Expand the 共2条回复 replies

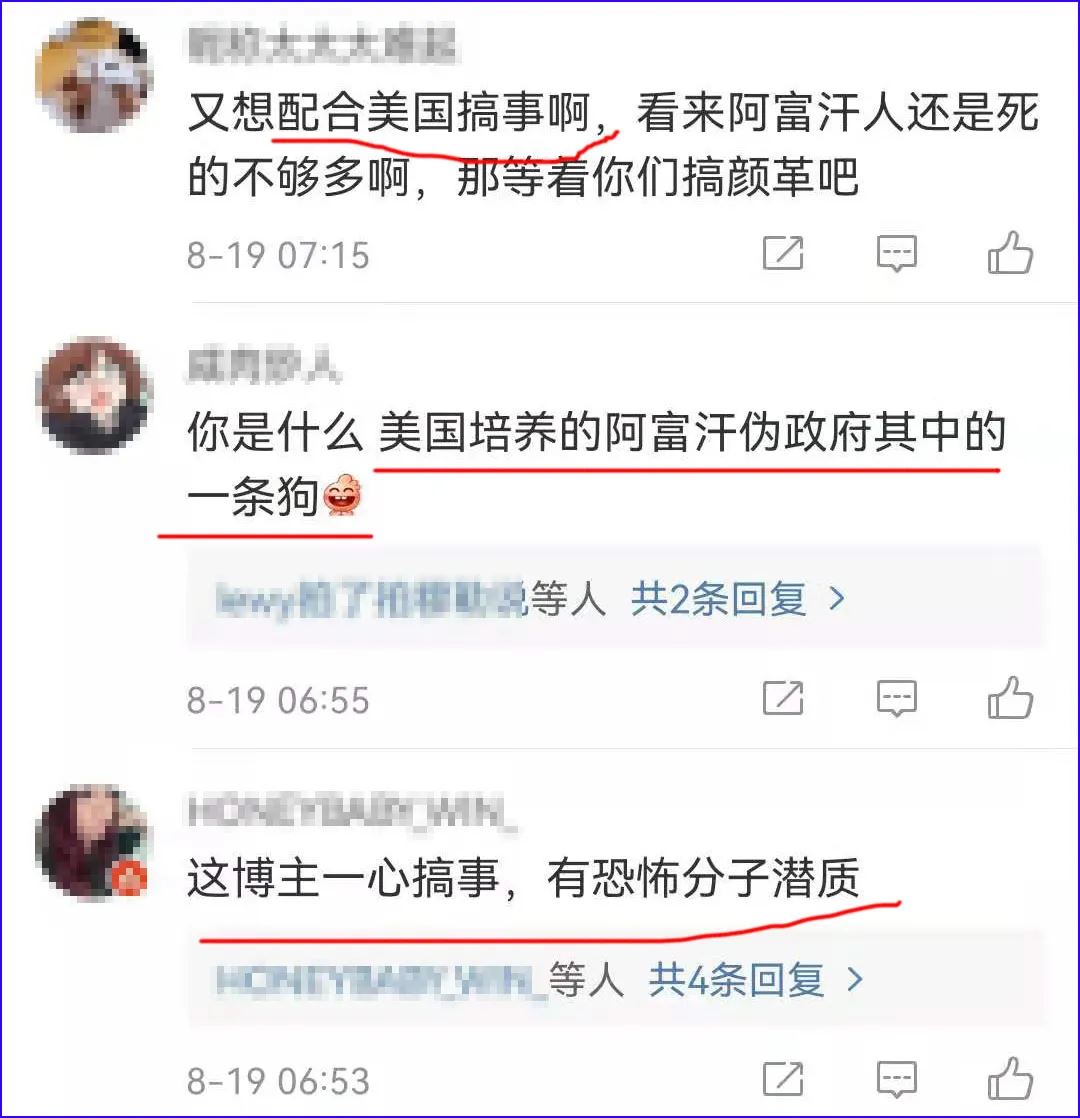(x=738, y=599)
